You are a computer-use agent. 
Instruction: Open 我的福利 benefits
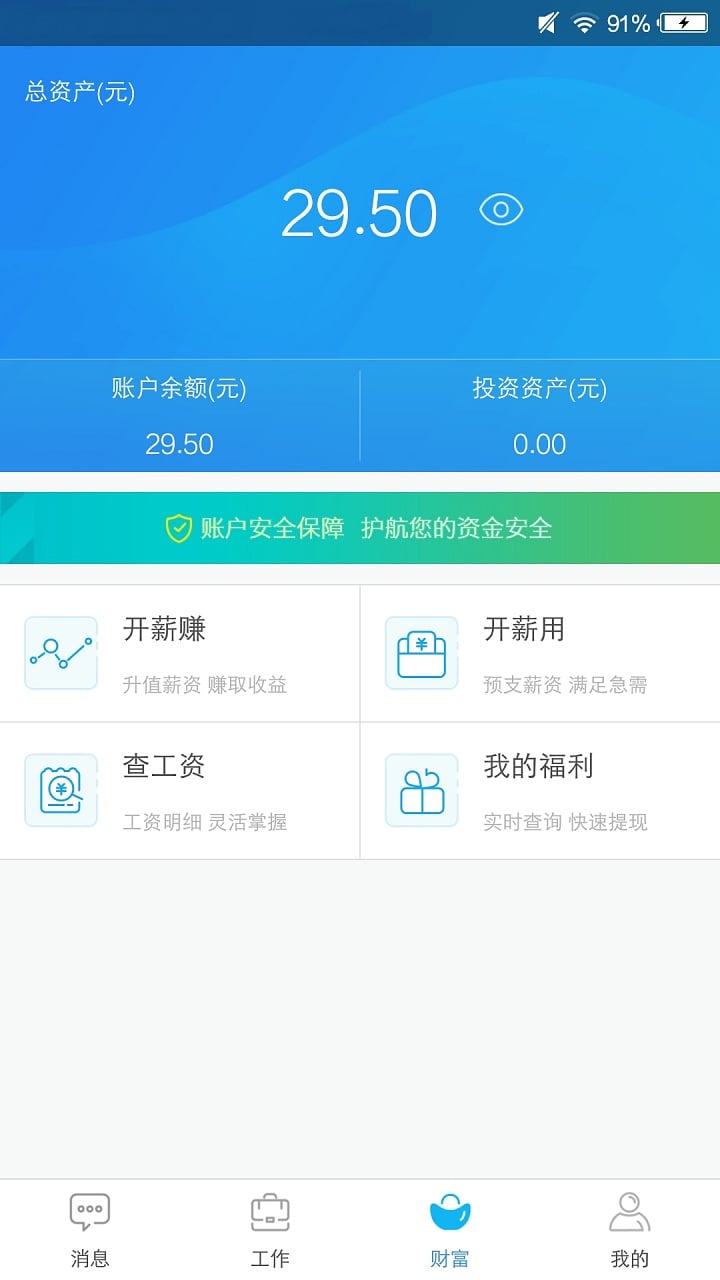point(540,791)
